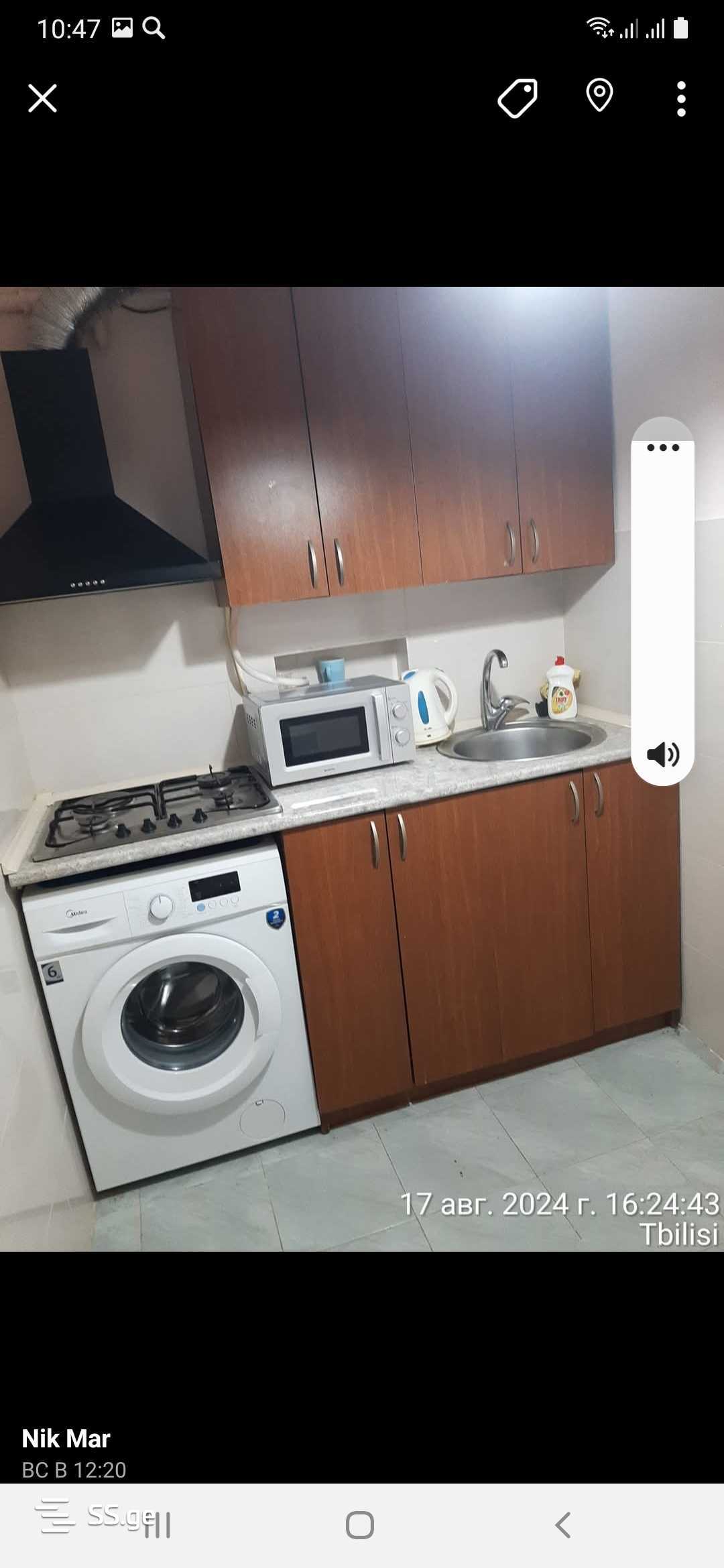Open the tag icon

[x=518, y=99]
